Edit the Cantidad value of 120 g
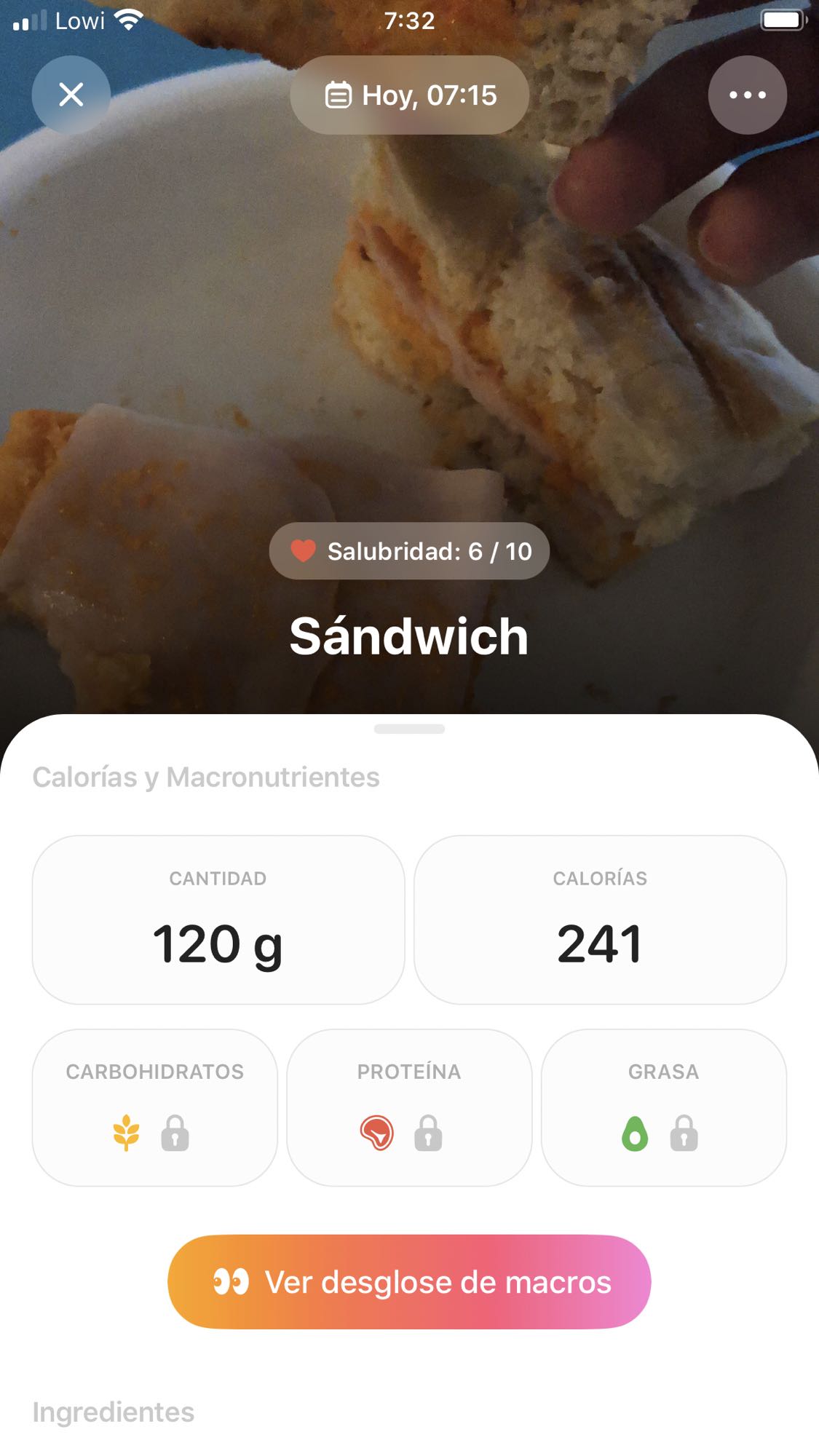 (218, 944)
